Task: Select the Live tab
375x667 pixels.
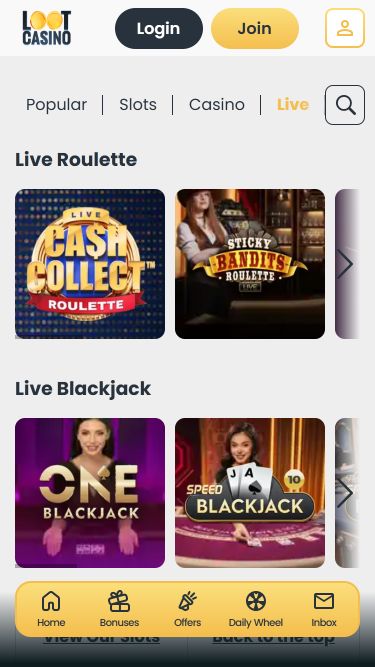Action: [293, 105]
